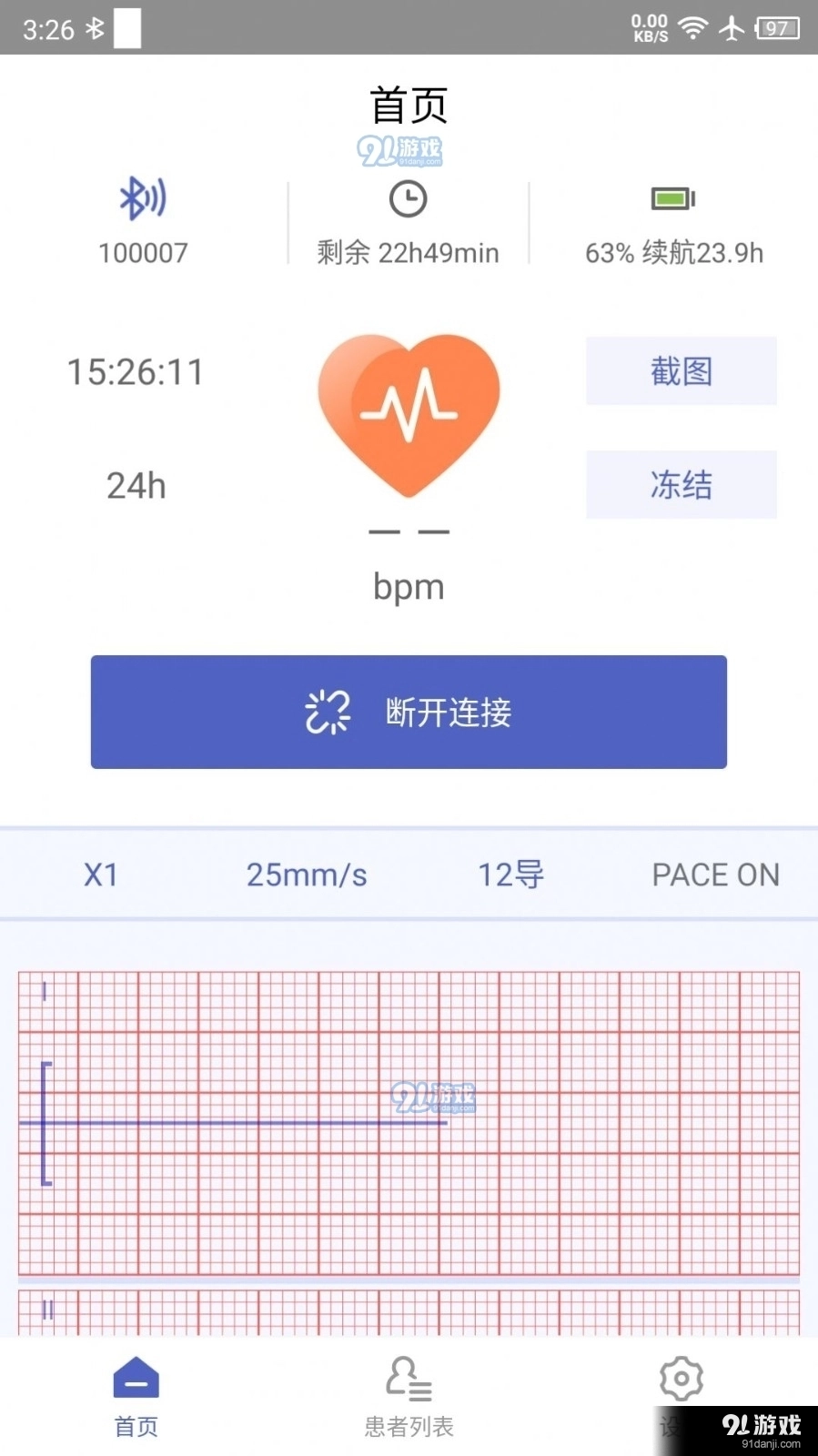Change the 25mm/s paper speed
Image resolution: width=818 pixels, height=1456 pixels.
tap(307, 875)
